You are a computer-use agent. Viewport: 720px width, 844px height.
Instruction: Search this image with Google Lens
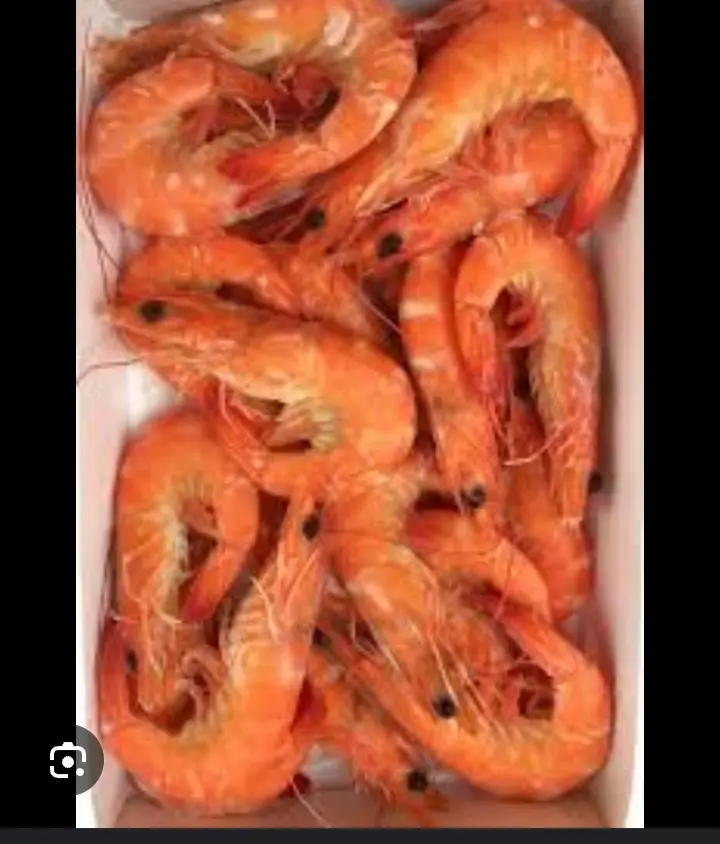click(x=68, y=762)
